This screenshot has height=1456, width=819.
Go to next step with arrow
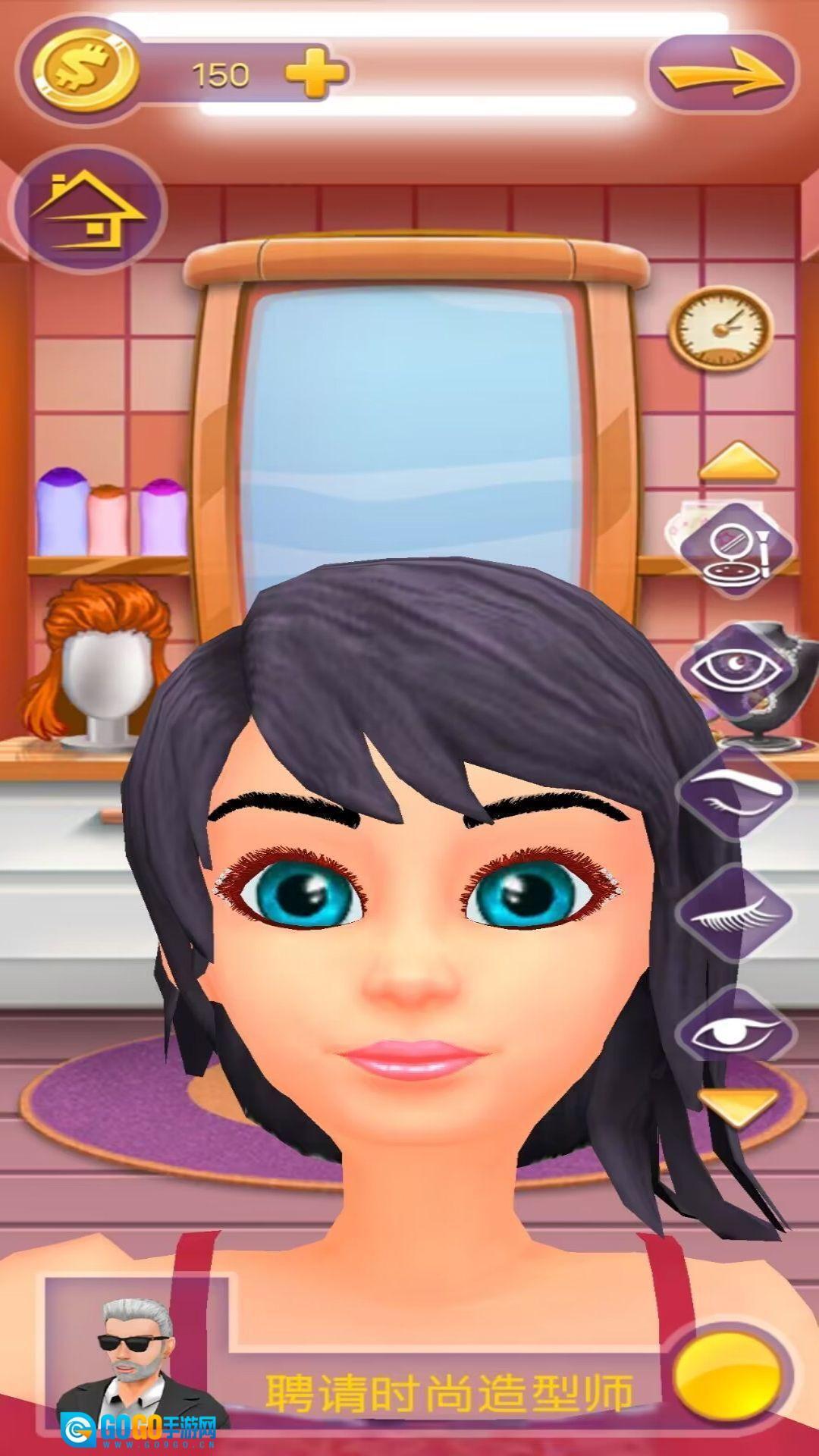pos(721,75)
